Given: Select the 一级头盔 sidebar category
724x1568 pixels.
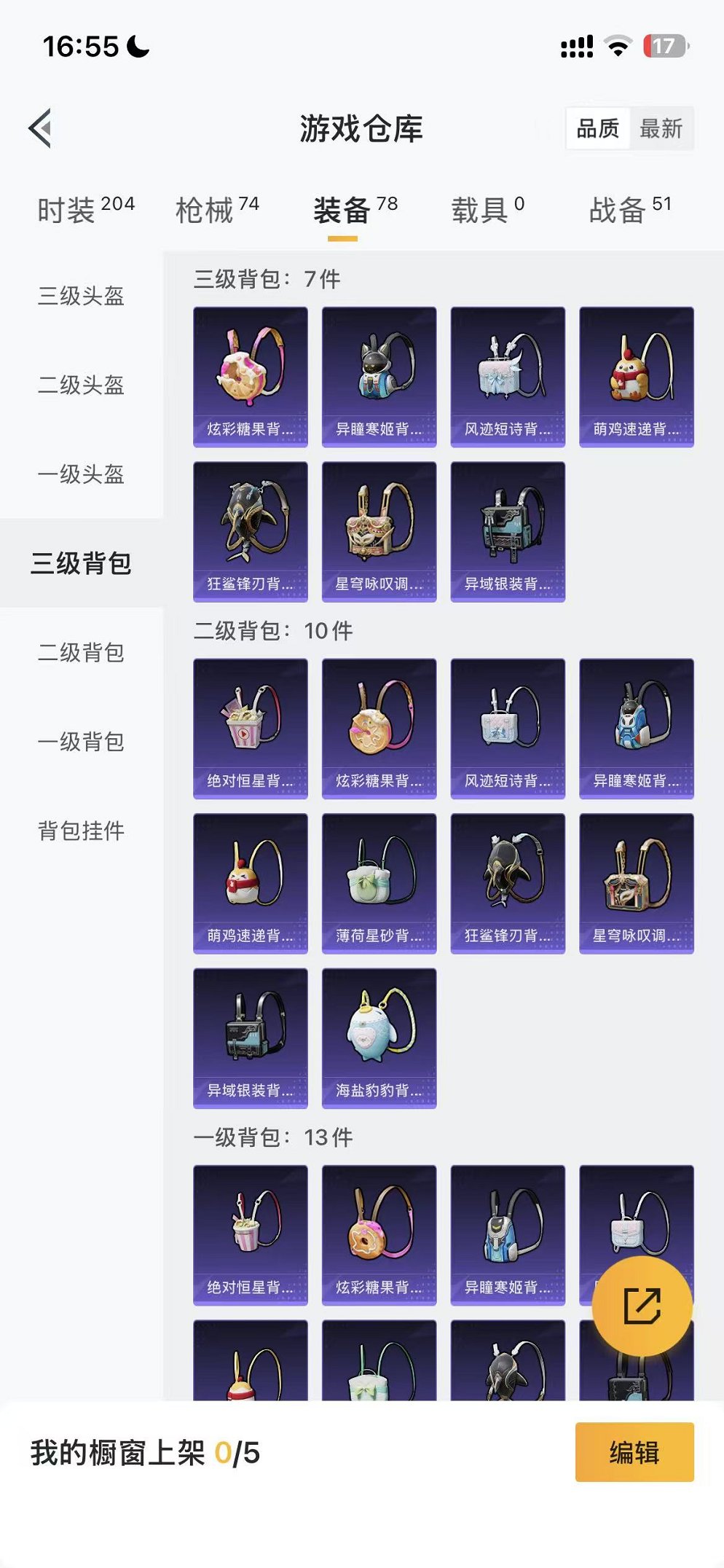Looking at the screenshot, I should (82, 475).
